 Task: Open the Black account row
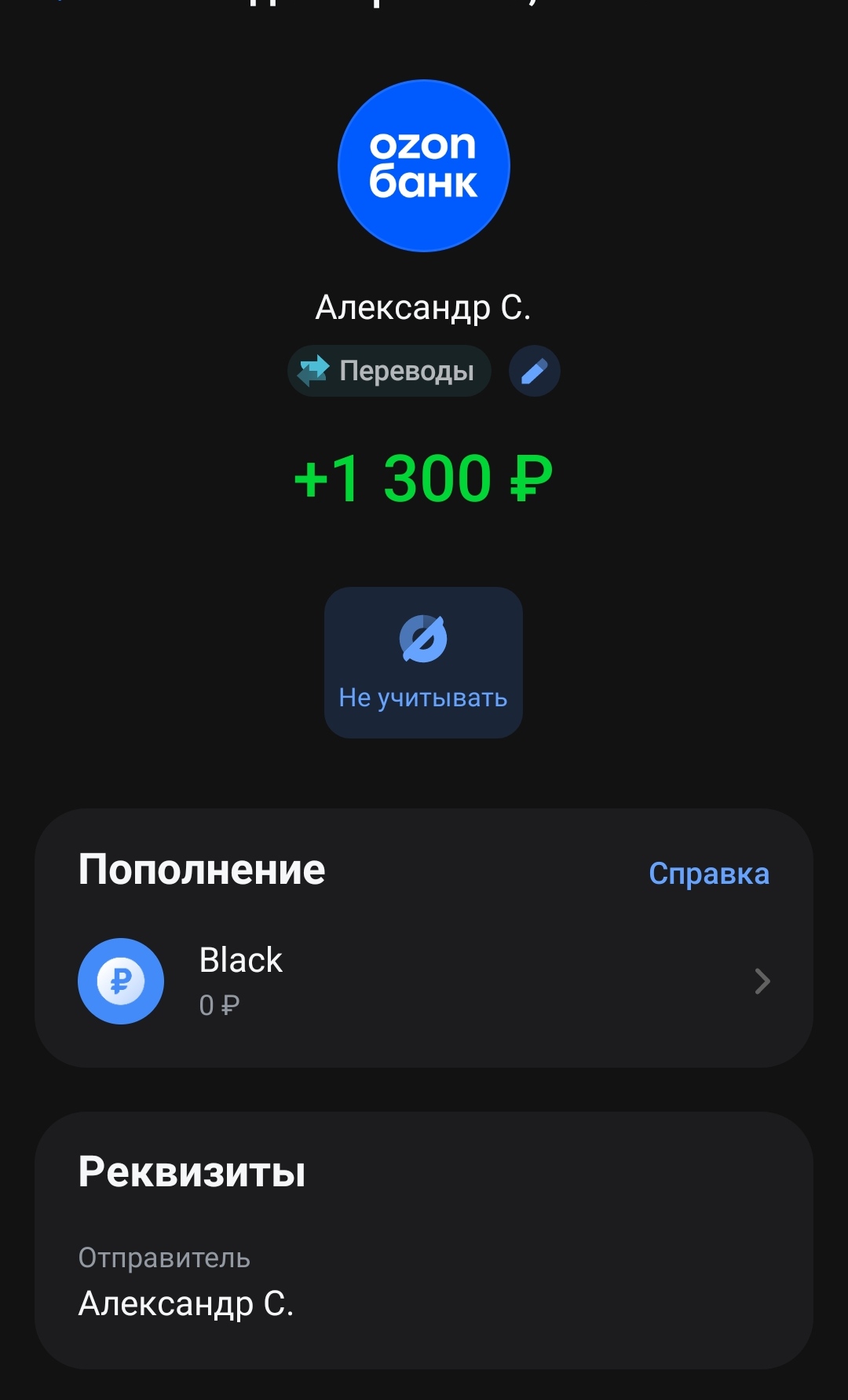(423, 981)
